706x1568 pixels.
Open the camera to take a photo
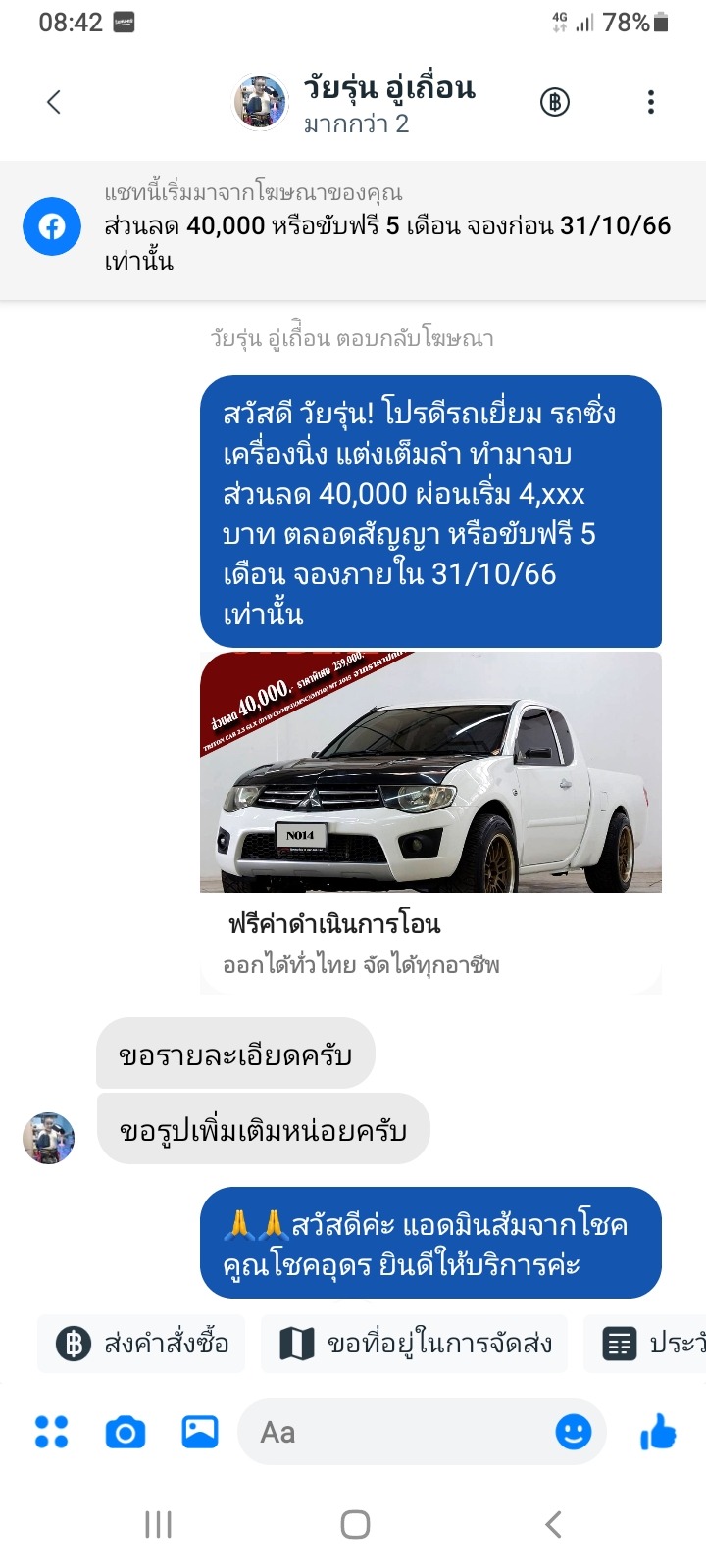tap(126, 1433)
